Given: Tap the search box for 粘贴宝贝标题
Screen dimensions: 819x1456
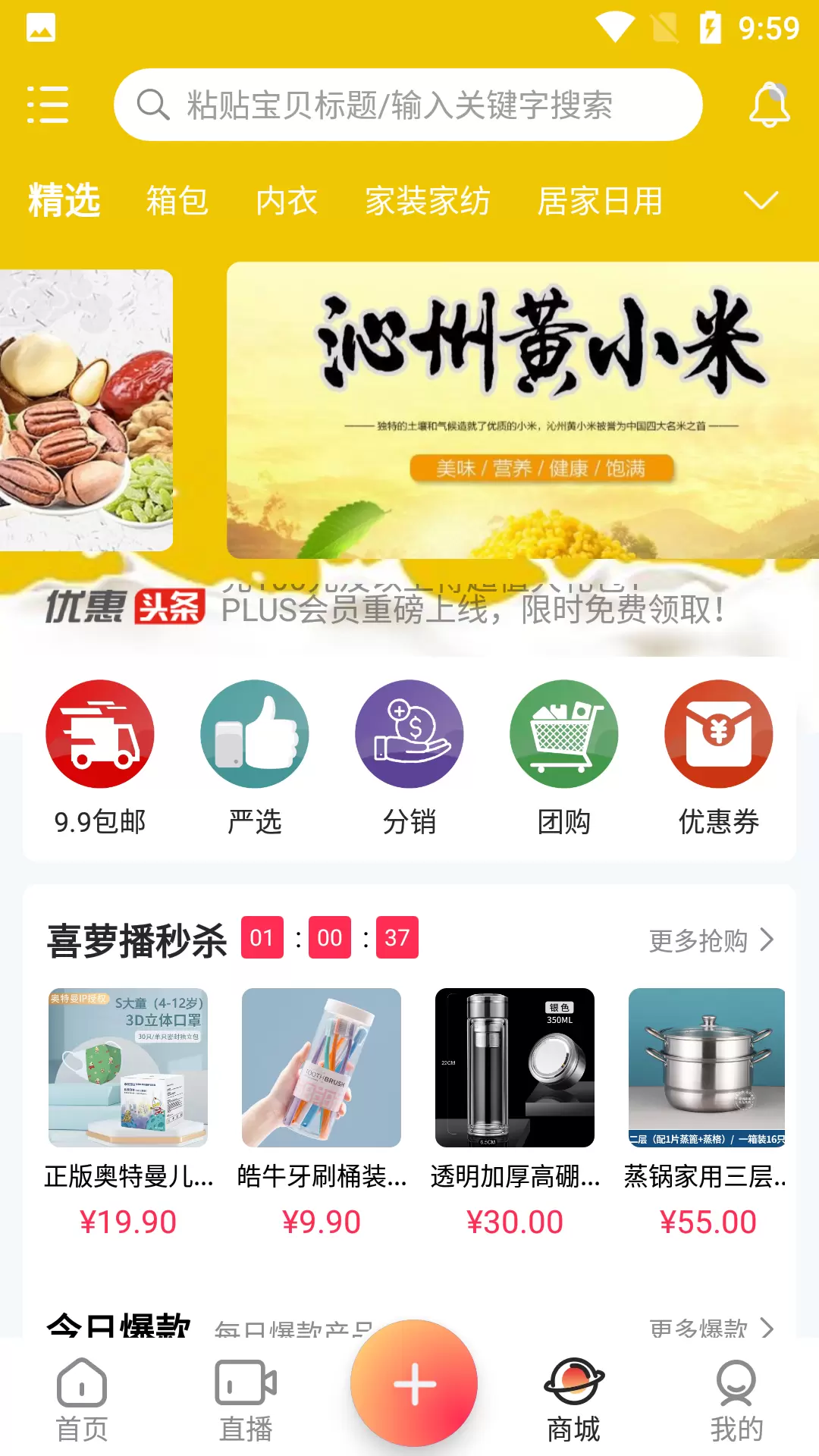Looking at the screenshot, I should (x=408, y=105).
